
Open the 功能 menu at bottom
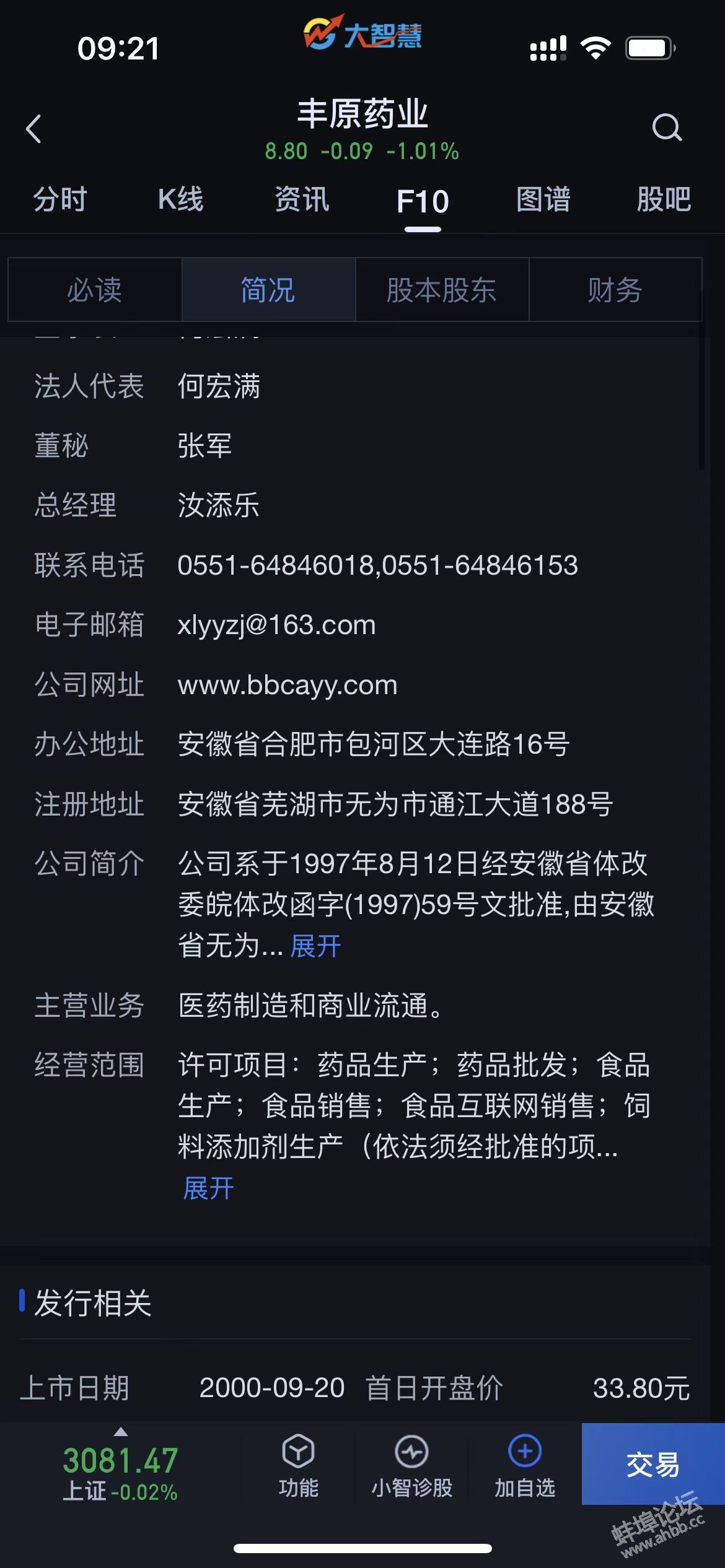(x=298, y=1465)
